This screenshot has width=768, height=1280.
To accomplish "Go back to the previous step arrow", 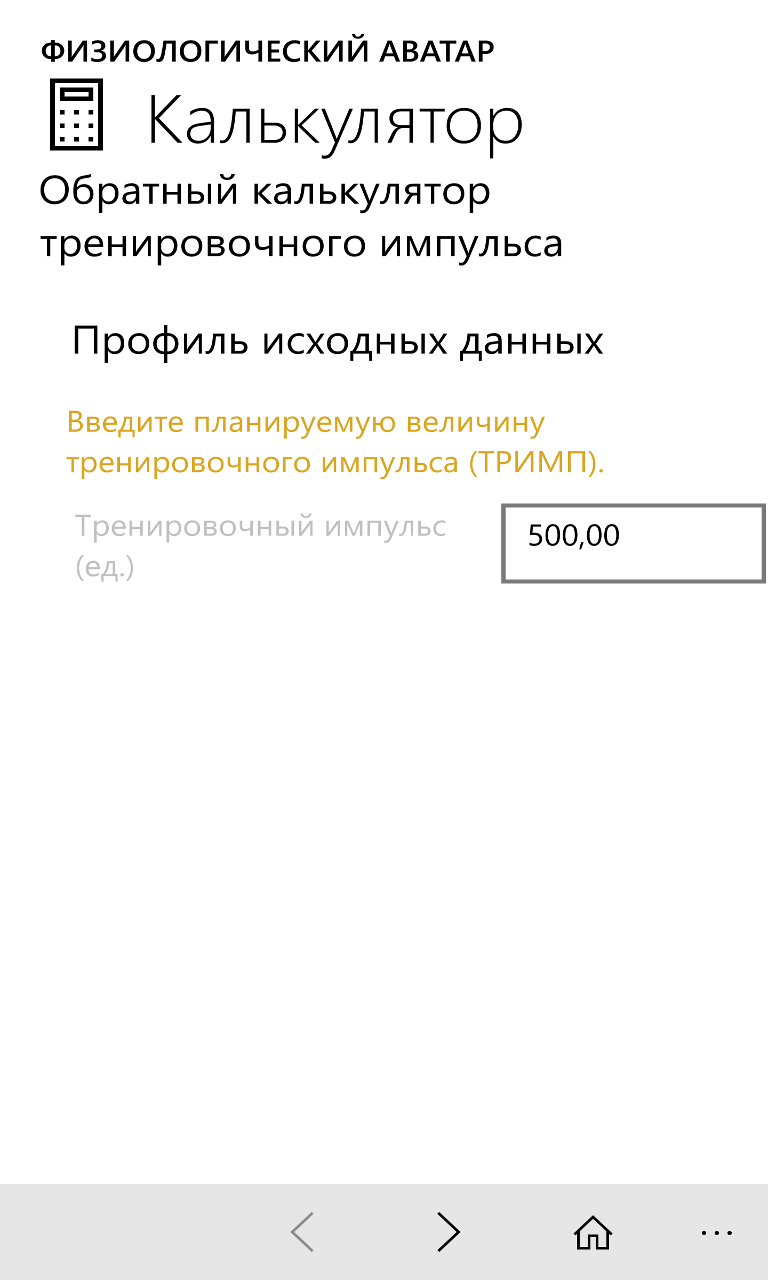I will [x=303, y=1232].
